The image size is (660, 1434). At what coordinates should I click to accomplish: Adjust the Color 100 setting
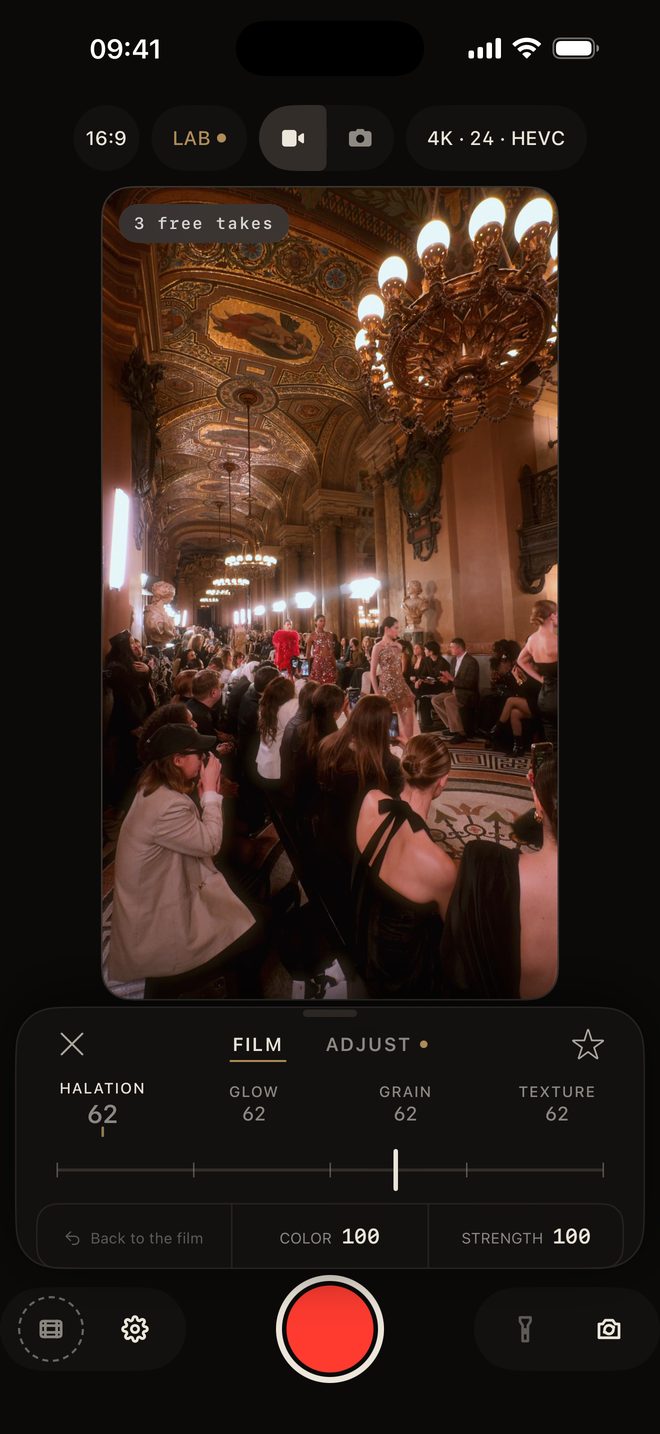coord(330,1237)
